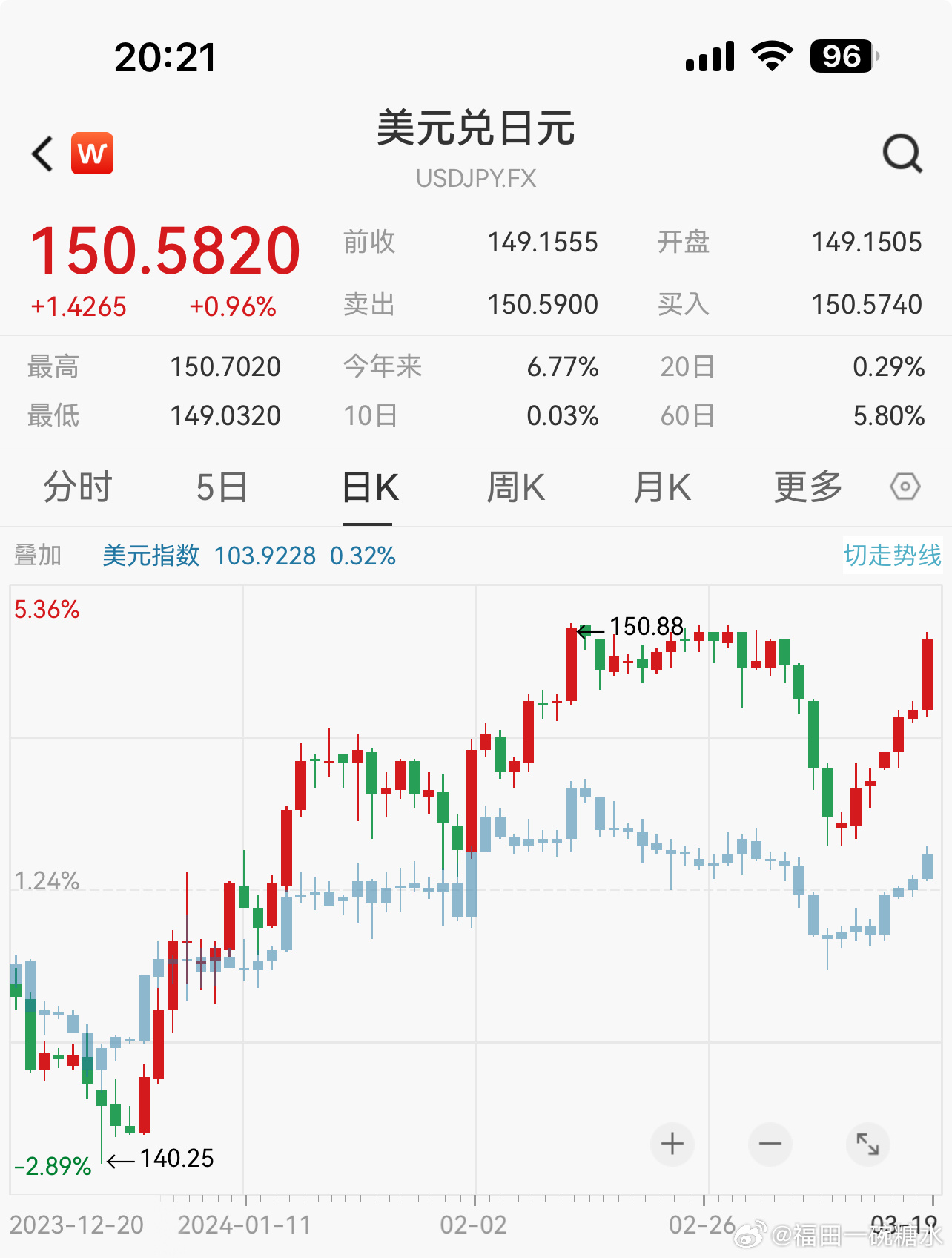
Task: Open the red W app icon
Action: pos(92,154)
